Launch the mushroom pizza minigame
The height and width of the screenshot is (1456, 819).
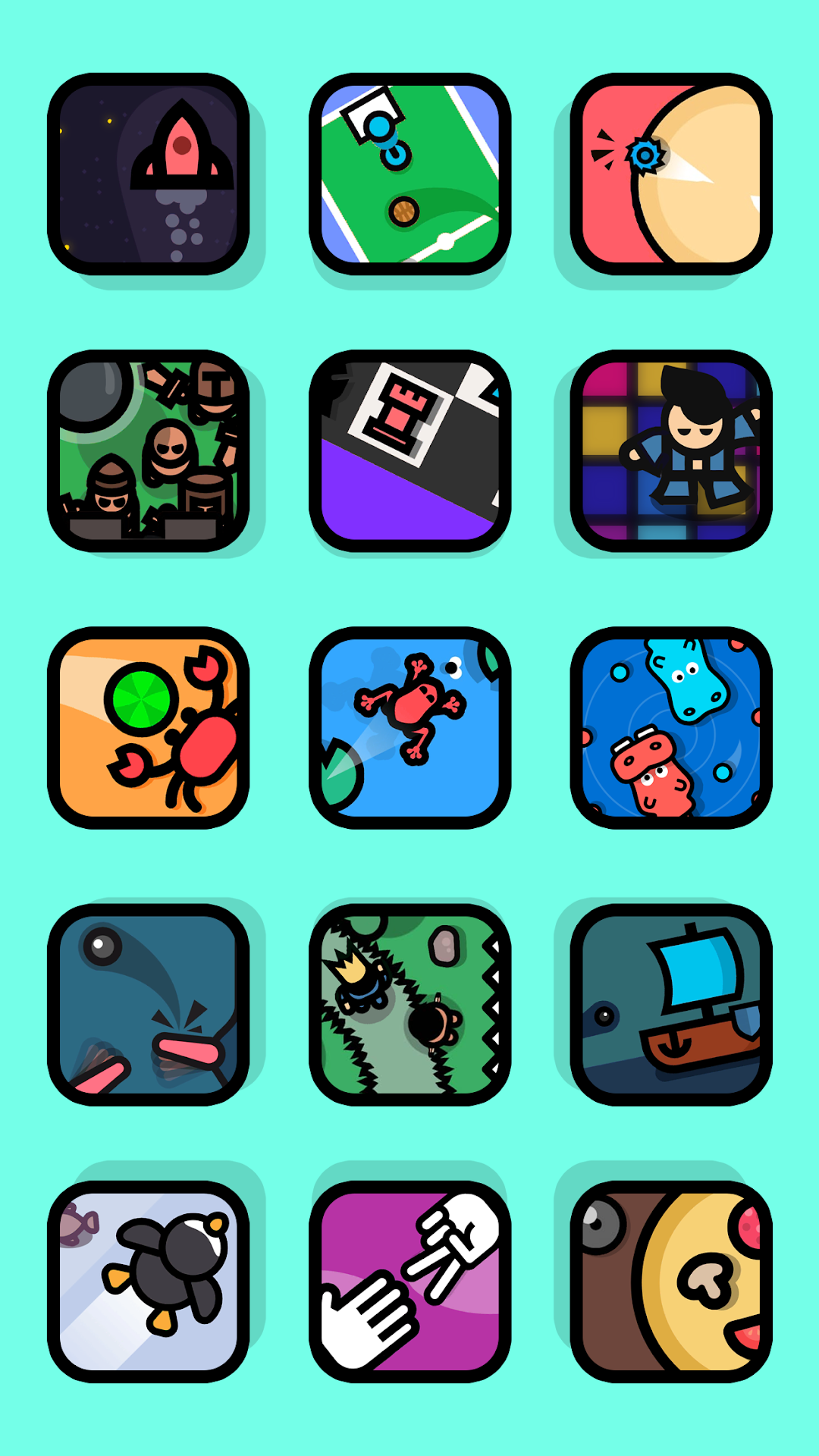pyautogui.click(x=671, y=1281)
